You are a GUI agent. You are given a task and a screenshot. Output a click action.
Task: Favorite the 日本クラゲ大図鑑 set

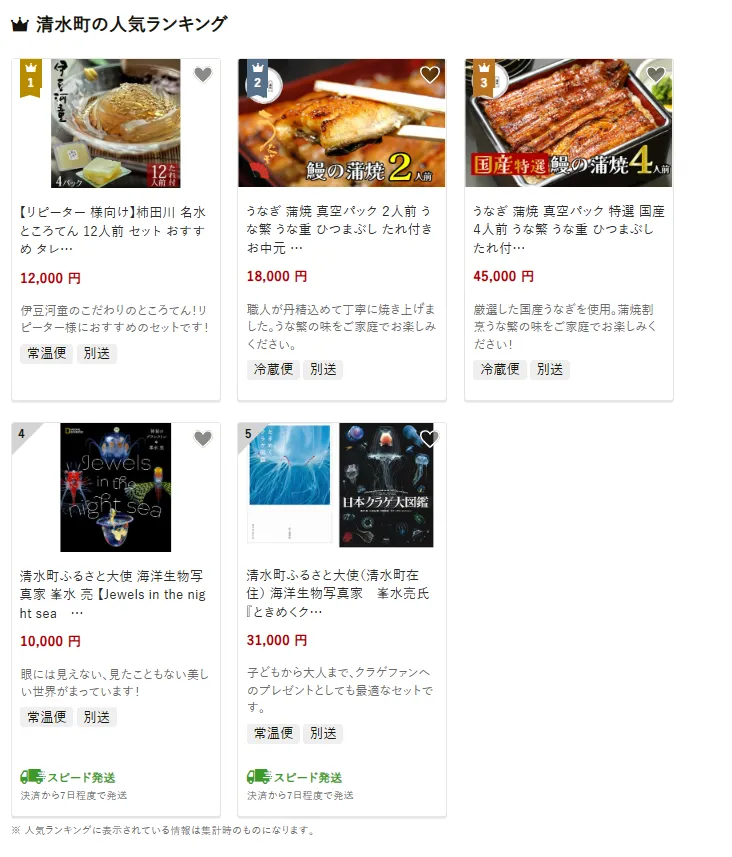click(x=430, y=439)
